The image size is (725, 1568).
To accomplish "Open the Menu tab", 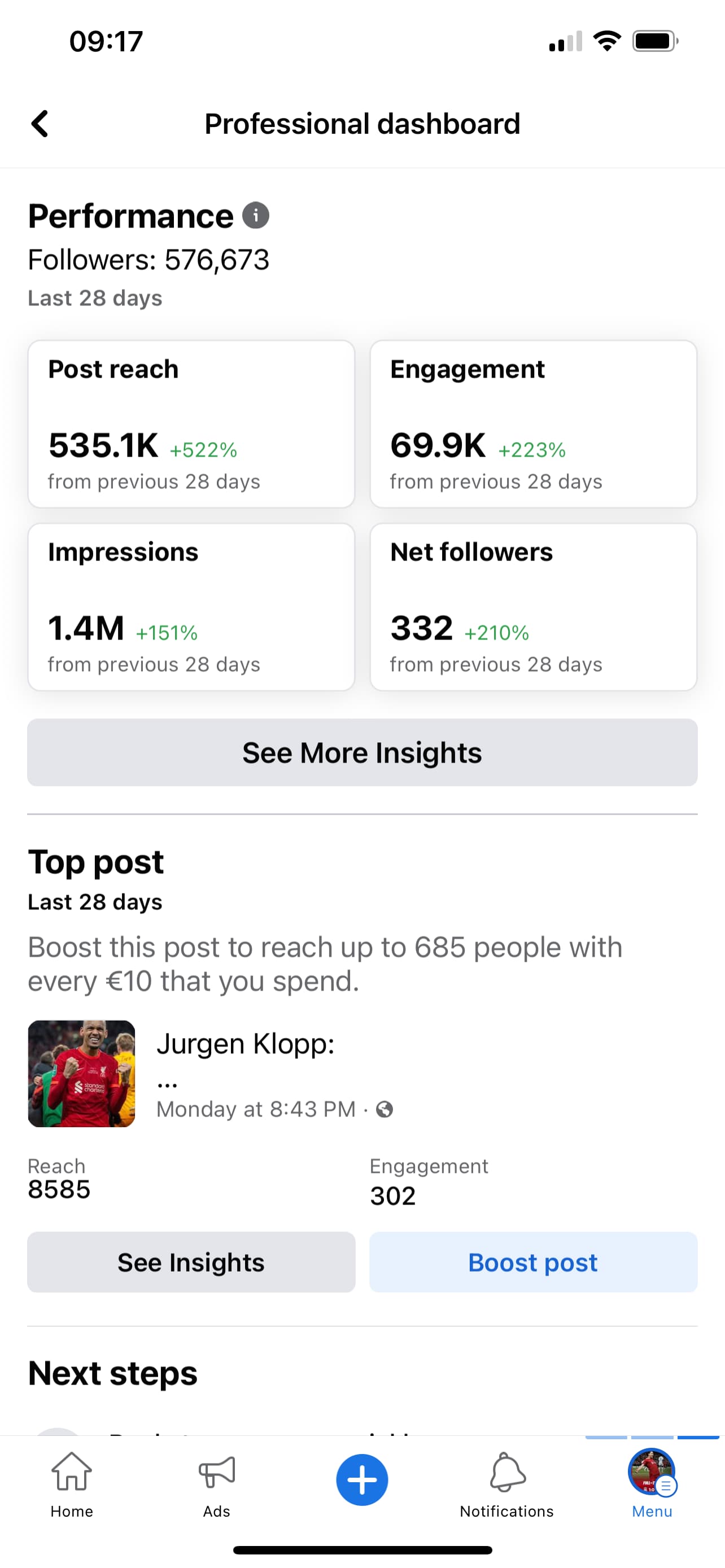I will pos(652,1484).
